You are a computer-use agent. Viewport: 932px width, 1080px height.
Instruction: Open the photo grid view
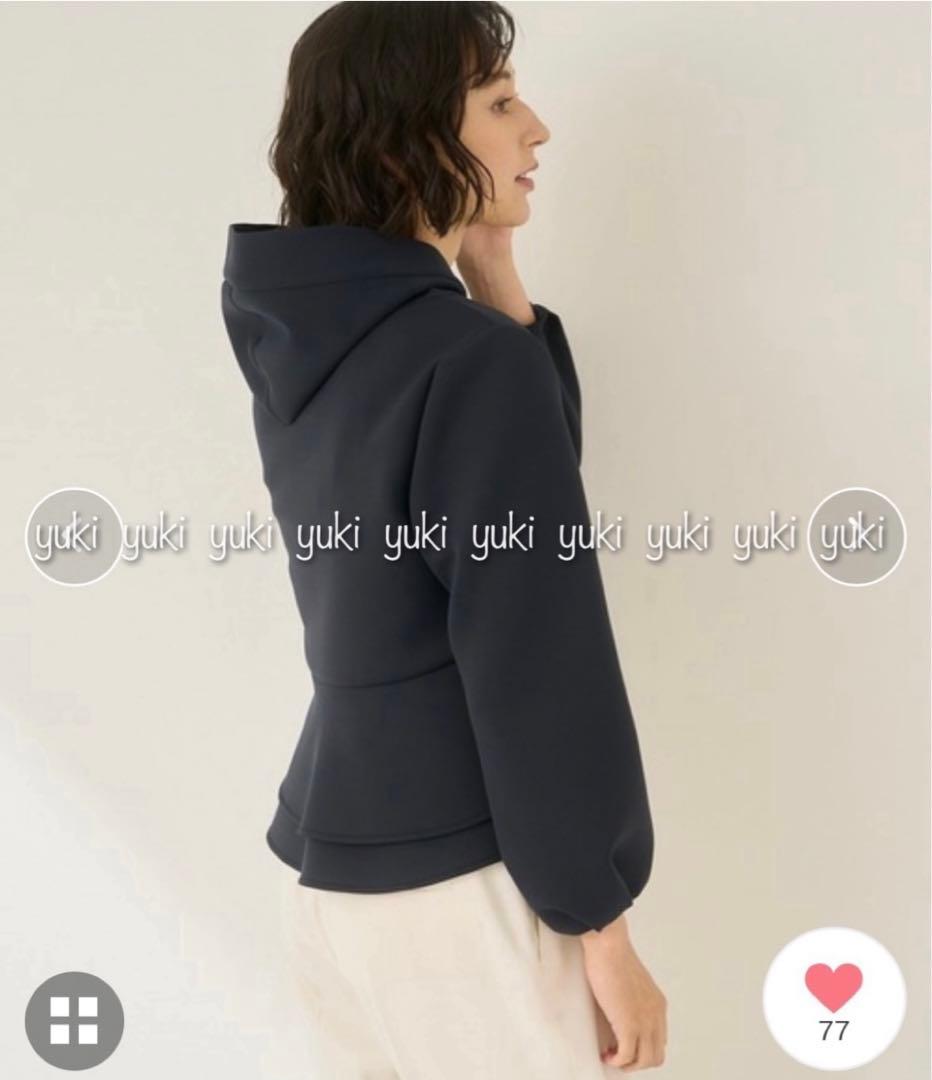click(x=75, y=1020)
